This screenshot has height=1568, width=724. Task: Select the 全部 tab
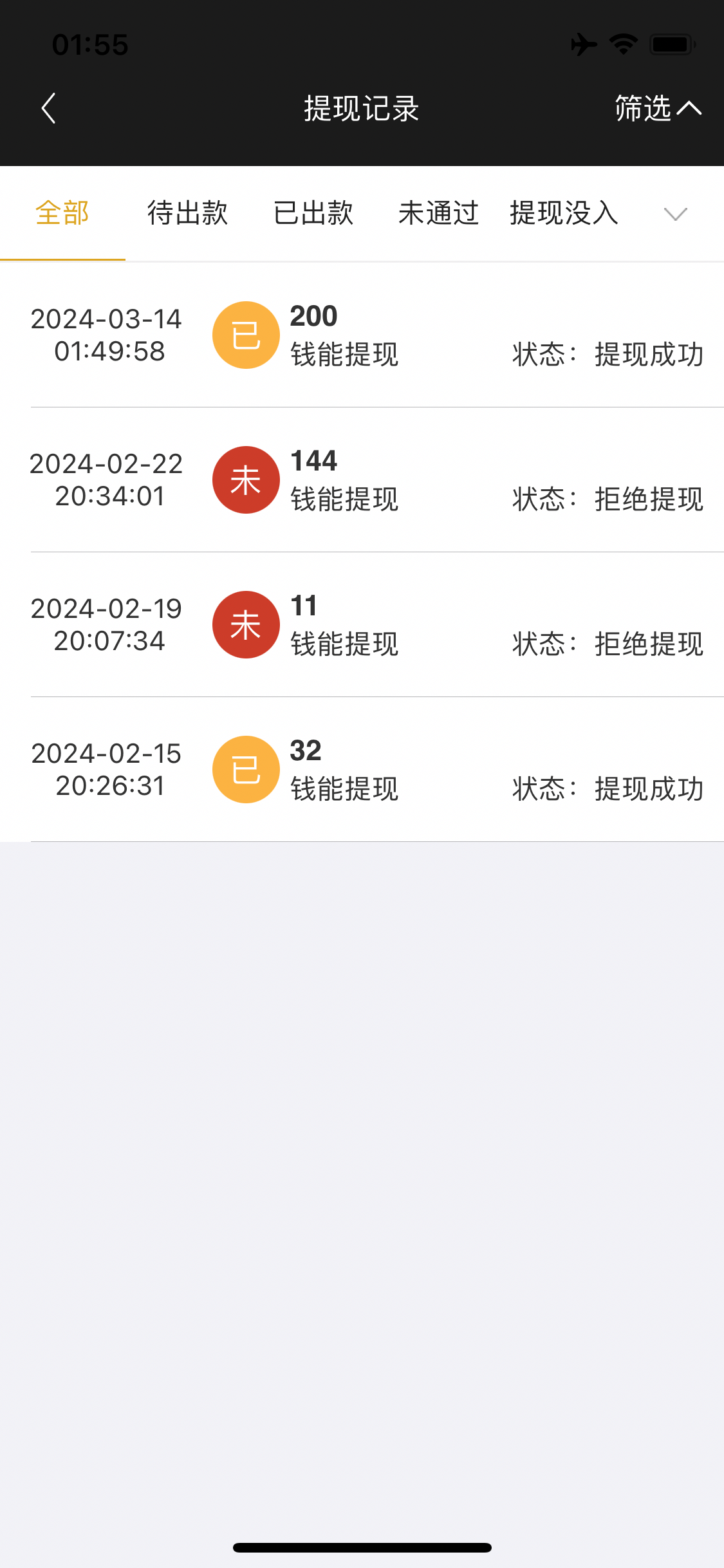[62, 213]
